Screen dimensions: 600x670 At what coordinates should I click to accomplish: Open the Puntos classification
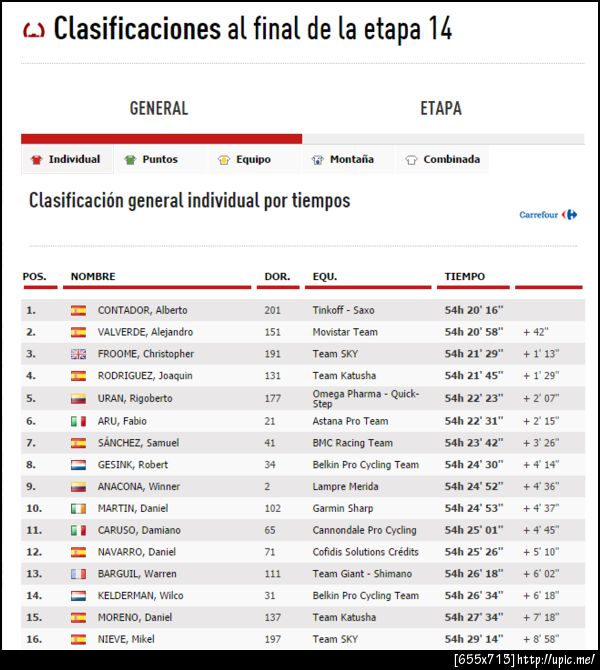[152, 159]
